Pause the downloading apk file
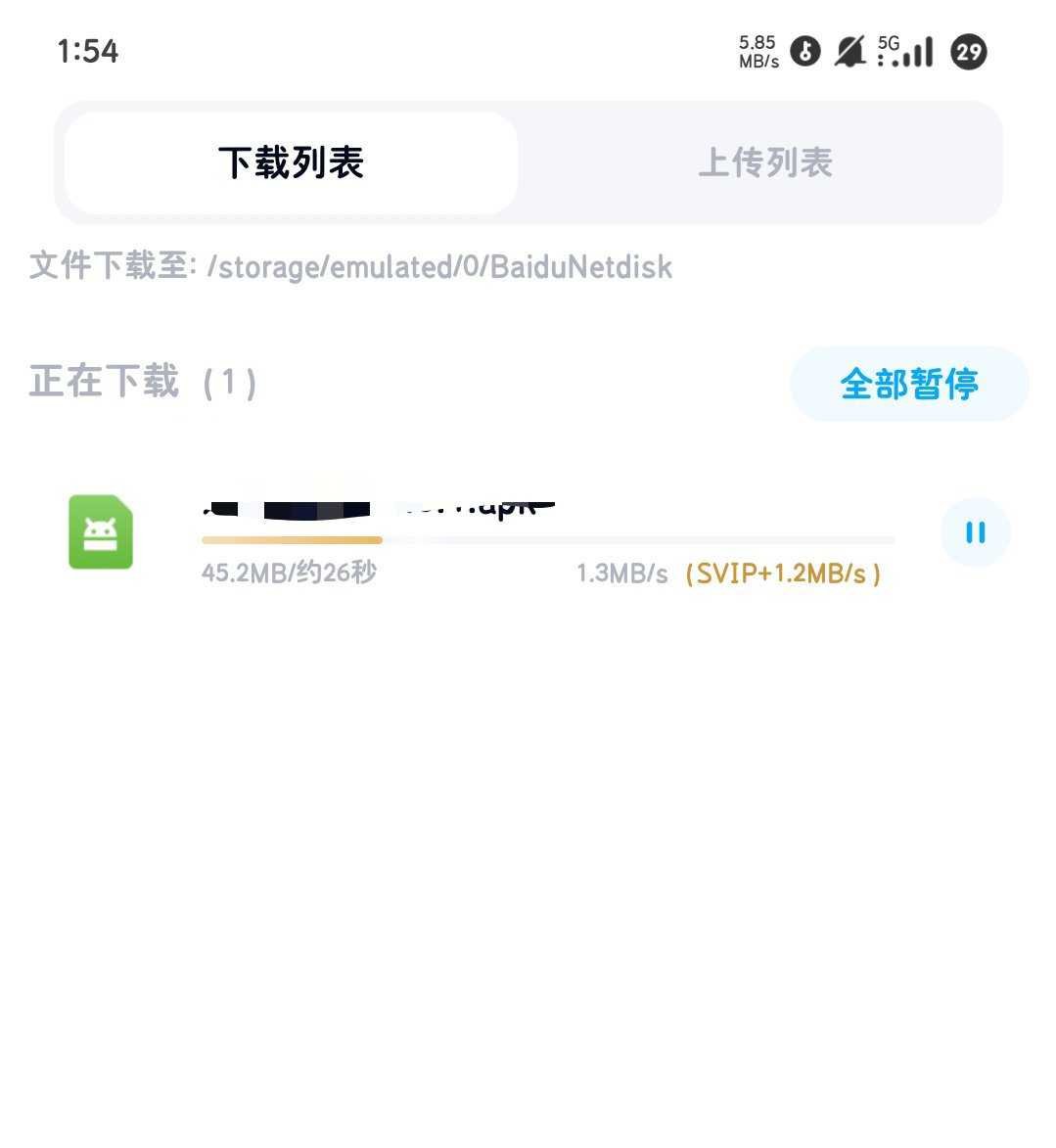The image size is (1056, 1148). coord(975,532)
